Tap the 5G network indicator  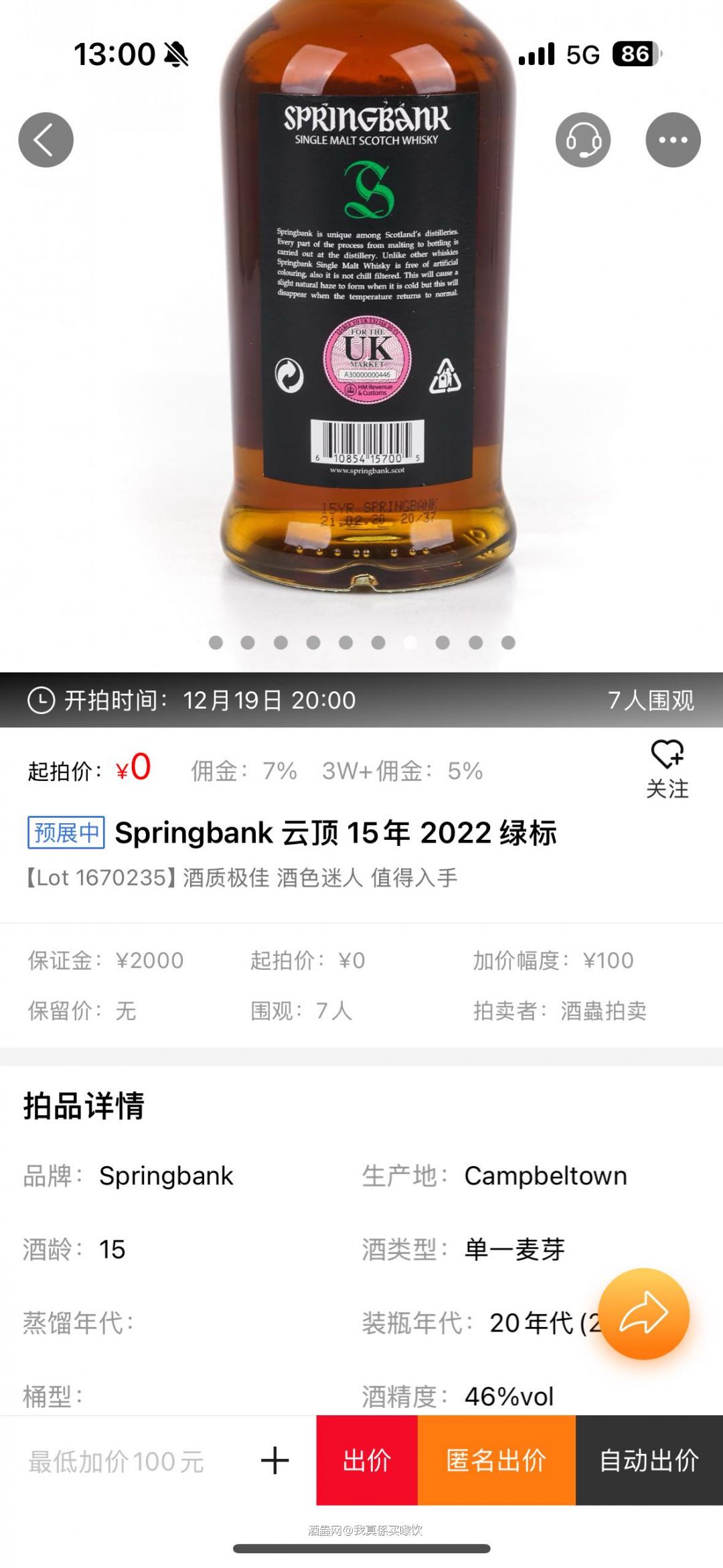pyautogui.click(x=584, y=55)
